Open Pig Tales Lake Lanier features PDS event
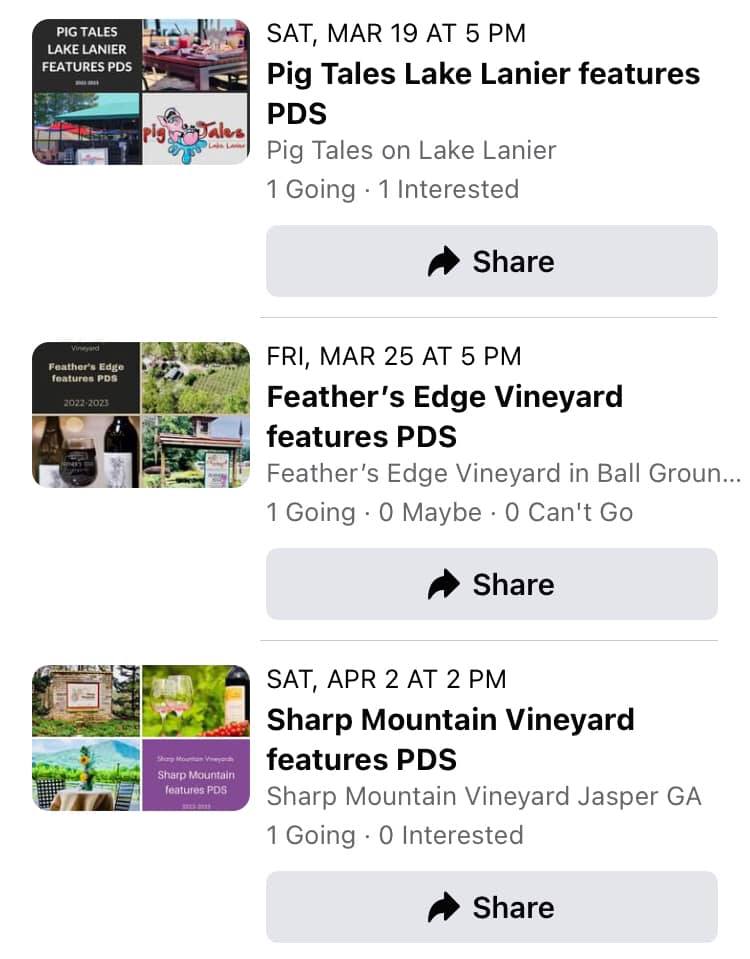Image resolution: width=750 pixels, height=959 pixels. pos(483,93)
